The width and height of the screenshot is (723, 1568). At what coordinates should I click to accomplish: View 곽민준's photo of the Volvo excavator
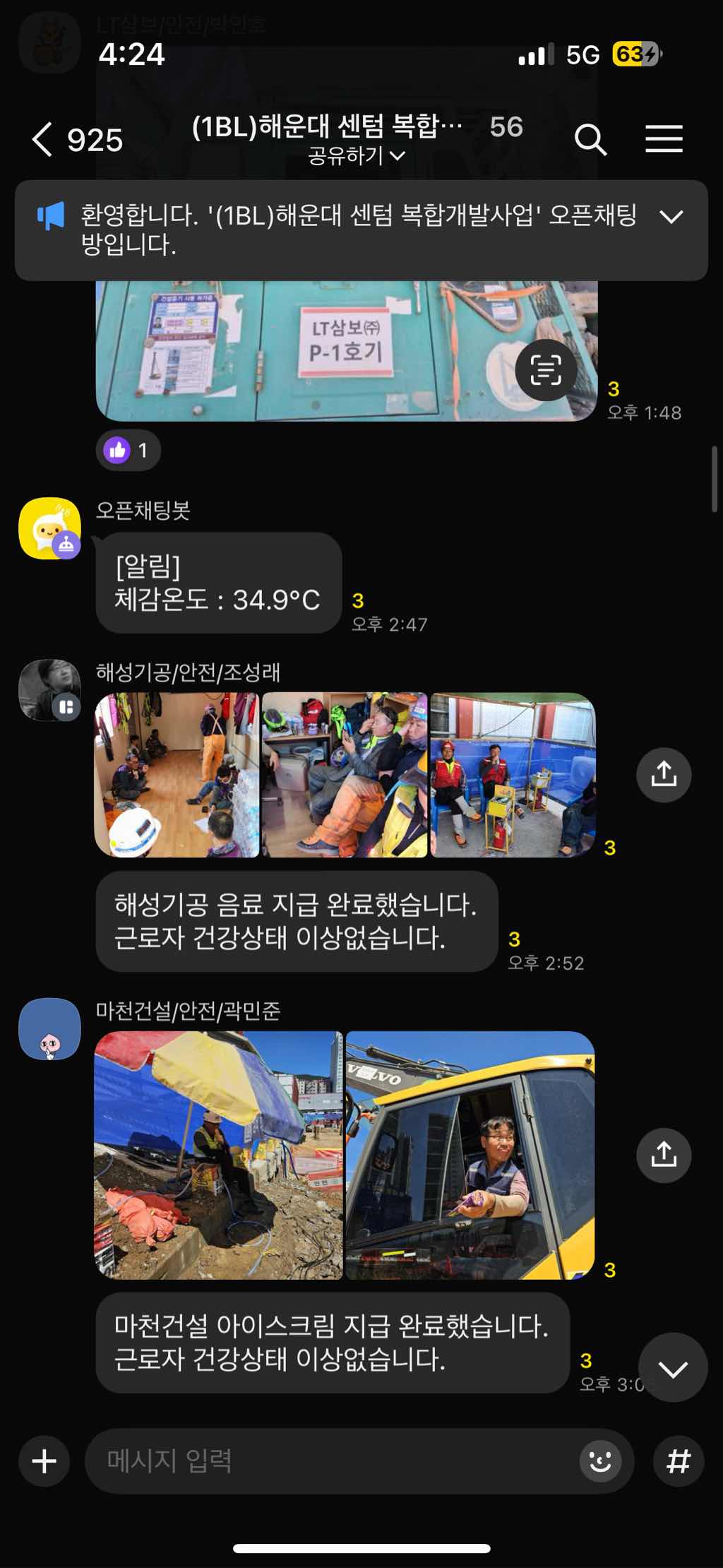point(470,1155)
